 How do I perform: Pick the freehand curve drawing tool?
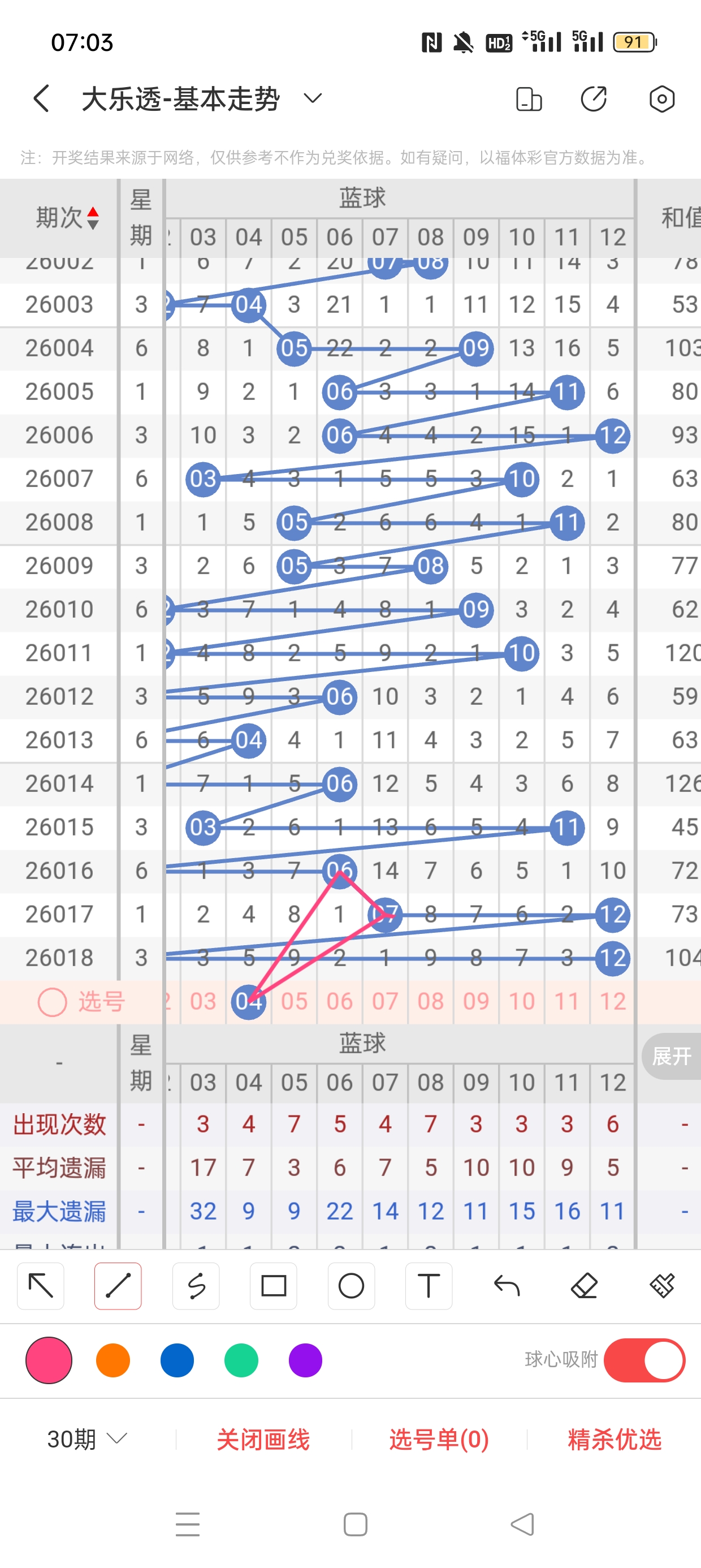click(x=196, y=1286)
